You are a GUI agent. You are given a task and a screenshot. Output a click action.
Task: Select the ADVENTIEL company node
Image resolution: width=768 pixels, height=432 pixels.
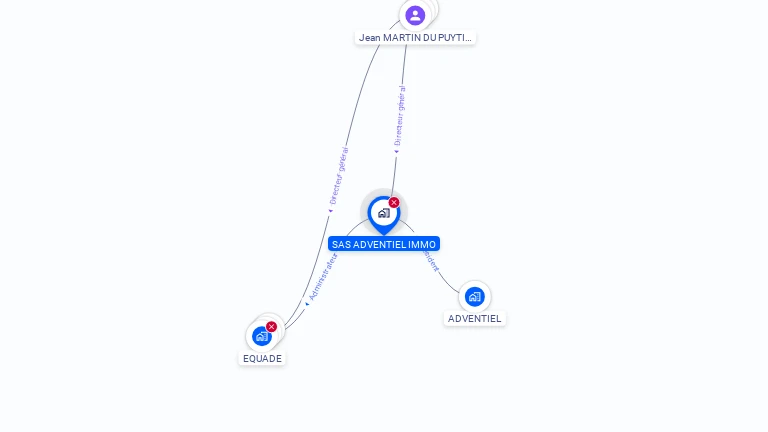click(474, 296)
